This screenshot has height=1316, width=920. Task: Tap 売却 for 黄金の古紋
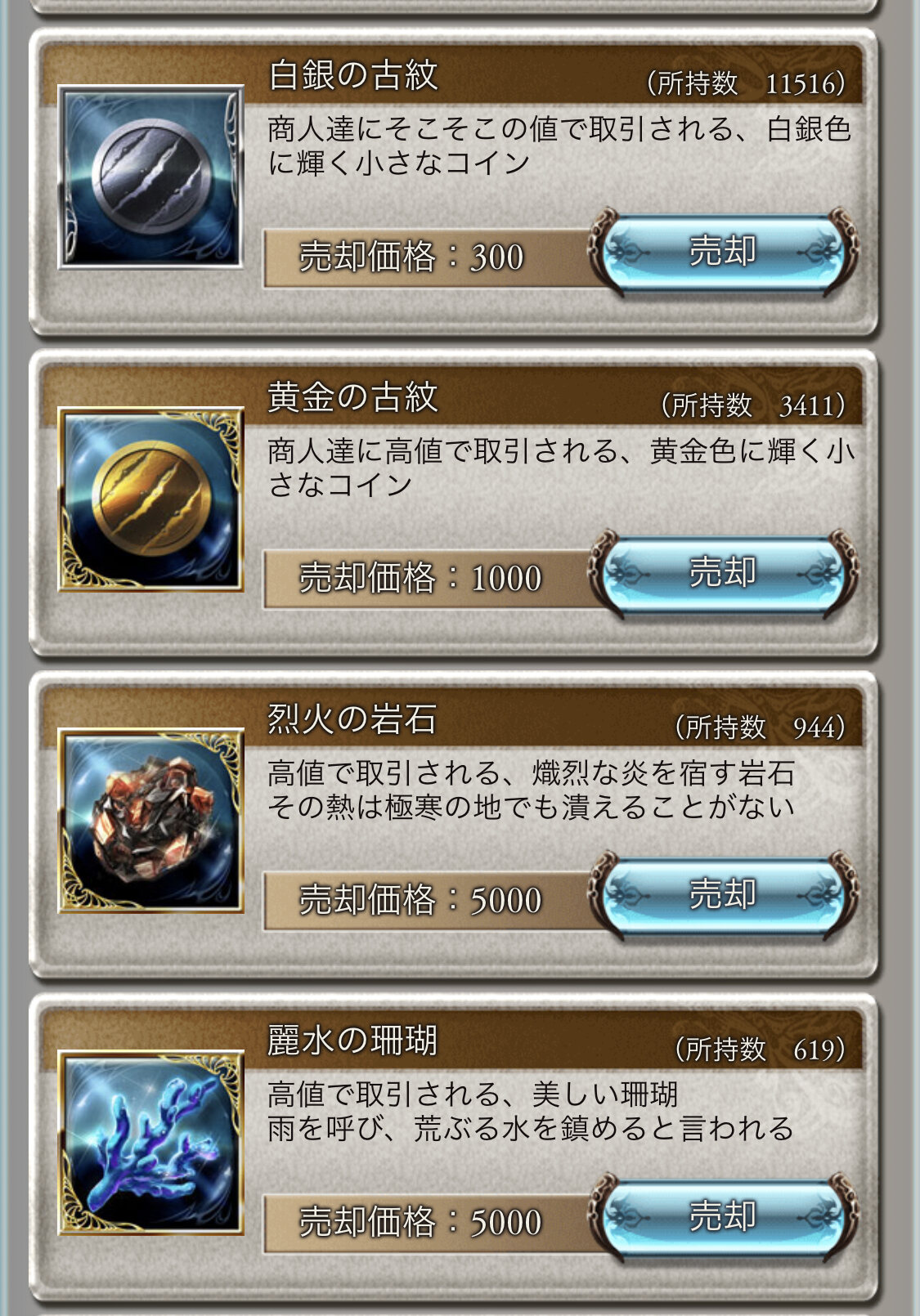coord(723,573)
